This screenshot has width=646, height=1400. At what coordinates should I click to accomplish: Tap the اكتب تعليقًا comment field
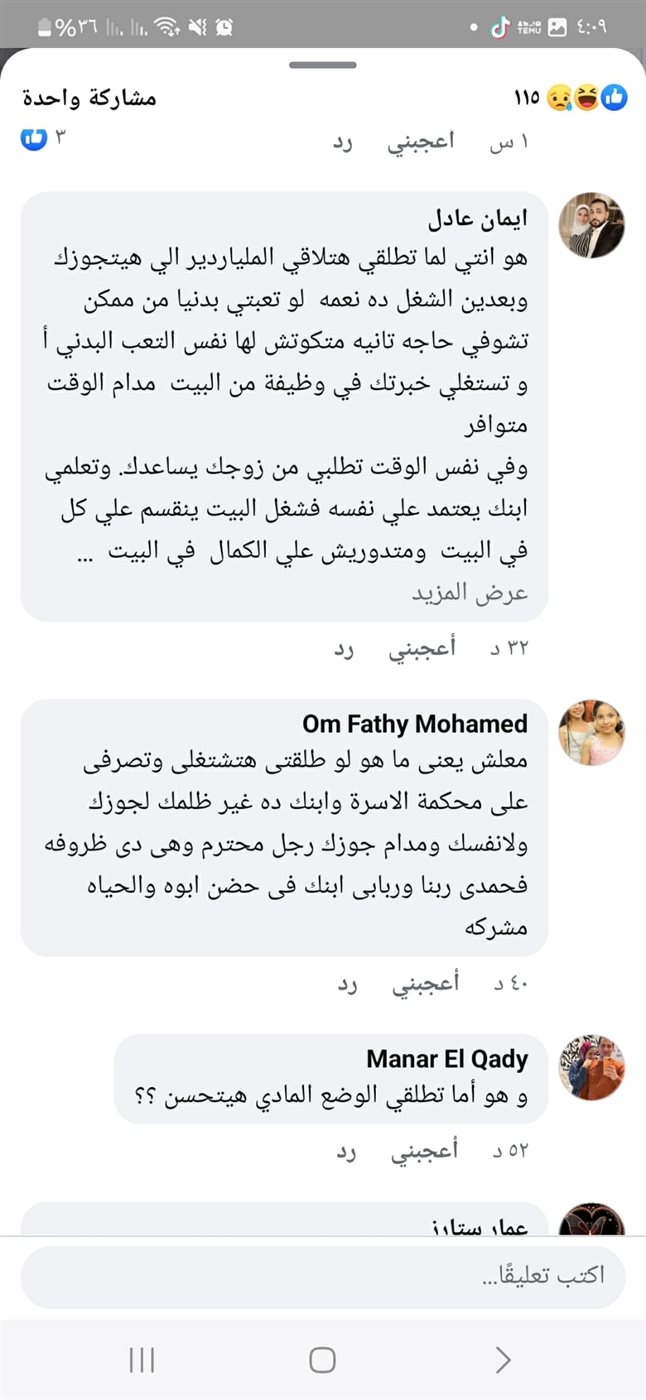click(322, 1277)
